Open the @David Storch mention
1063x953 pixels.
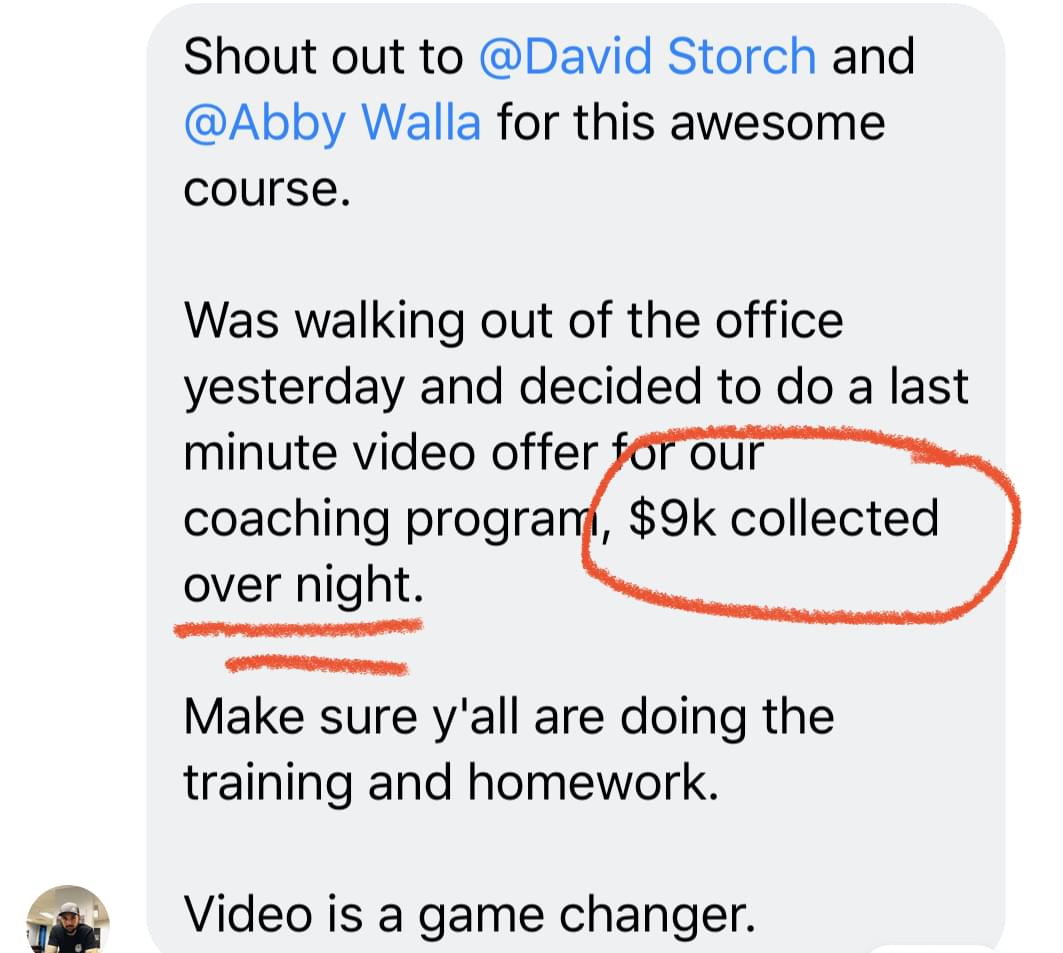click(x=647, y=57)
